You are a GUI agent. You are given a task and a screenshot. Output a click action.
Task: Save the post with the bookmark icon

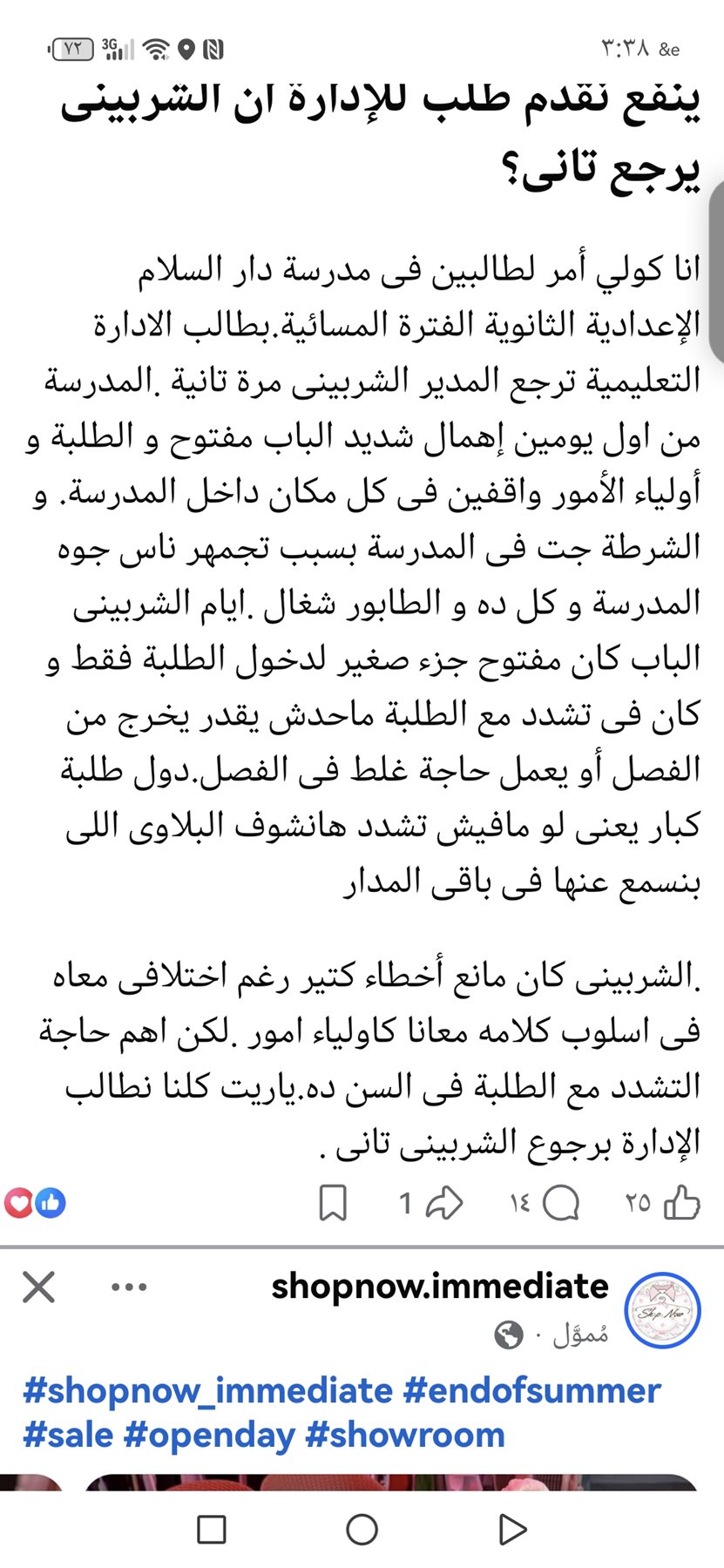[x=333, y=1203]
